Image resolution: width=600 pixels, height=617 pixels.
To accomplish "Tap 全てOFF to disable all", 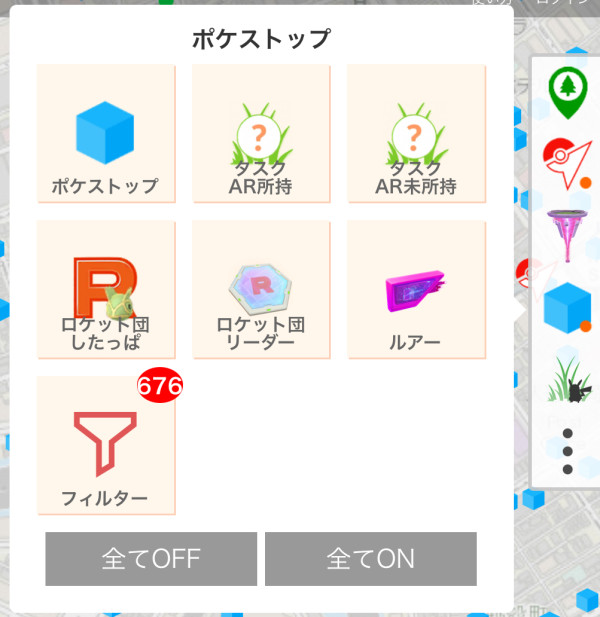I will click(151, 558).
